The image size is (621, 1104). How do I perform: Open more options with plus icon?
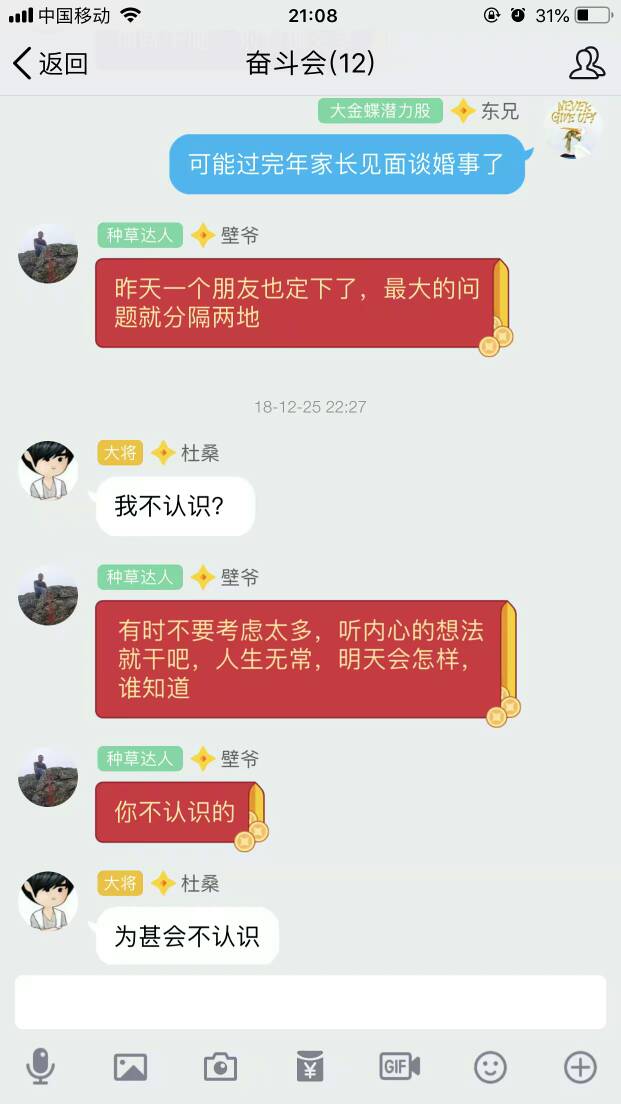point(580,1067)
